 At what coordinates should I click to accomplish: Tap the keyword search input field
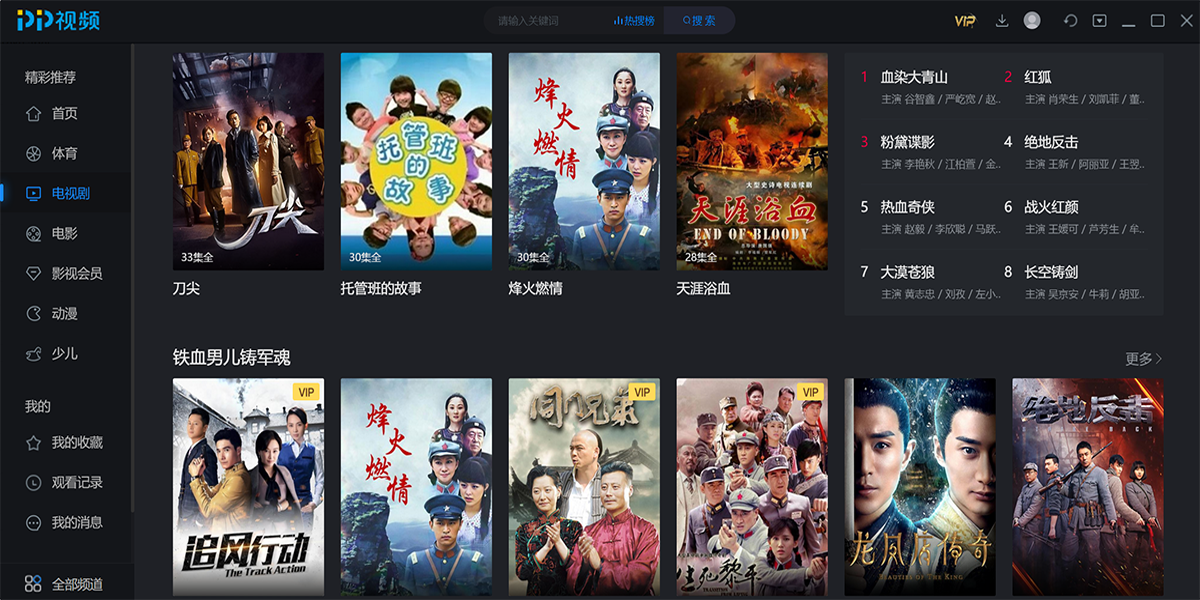(545, 21)
